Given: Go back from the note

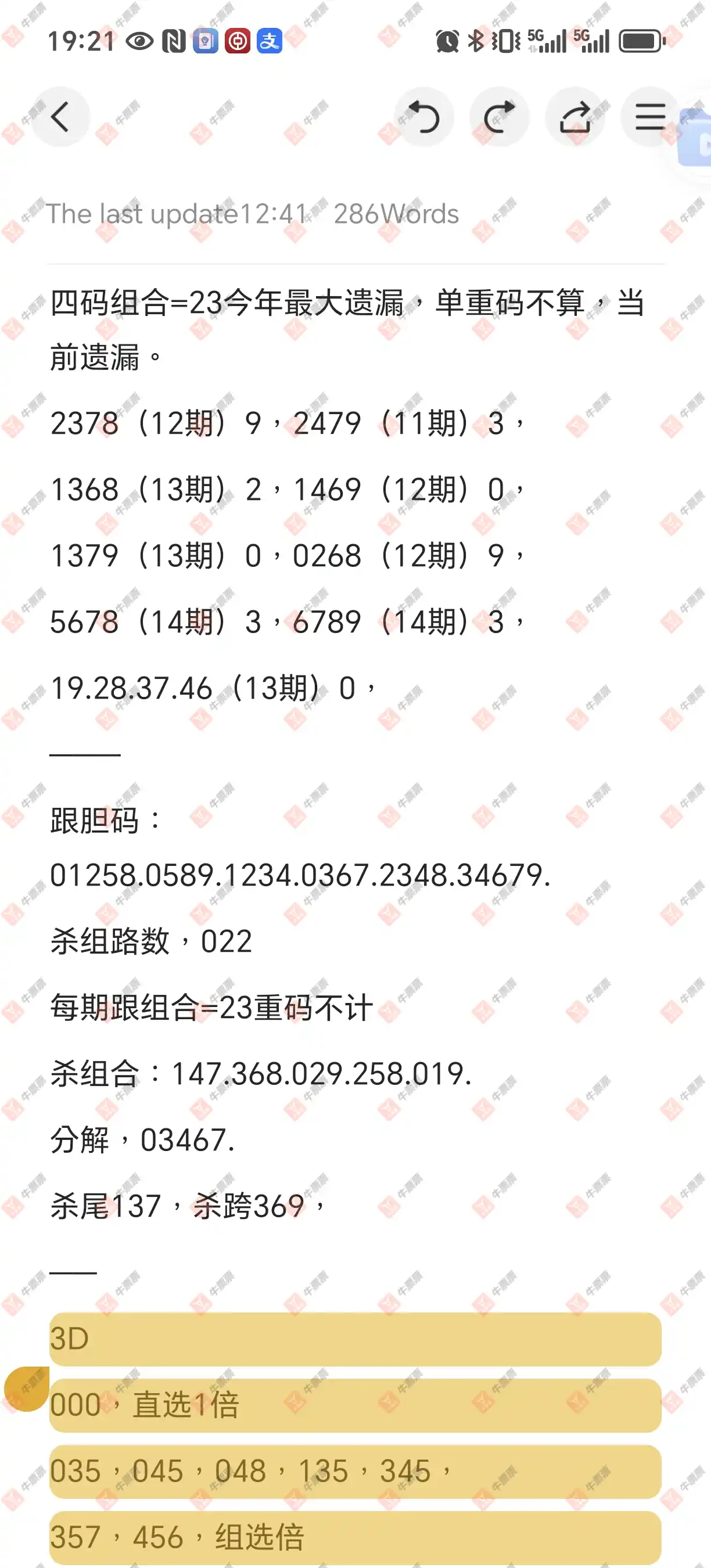Looking at the screenshot, I should coord(60,117).
